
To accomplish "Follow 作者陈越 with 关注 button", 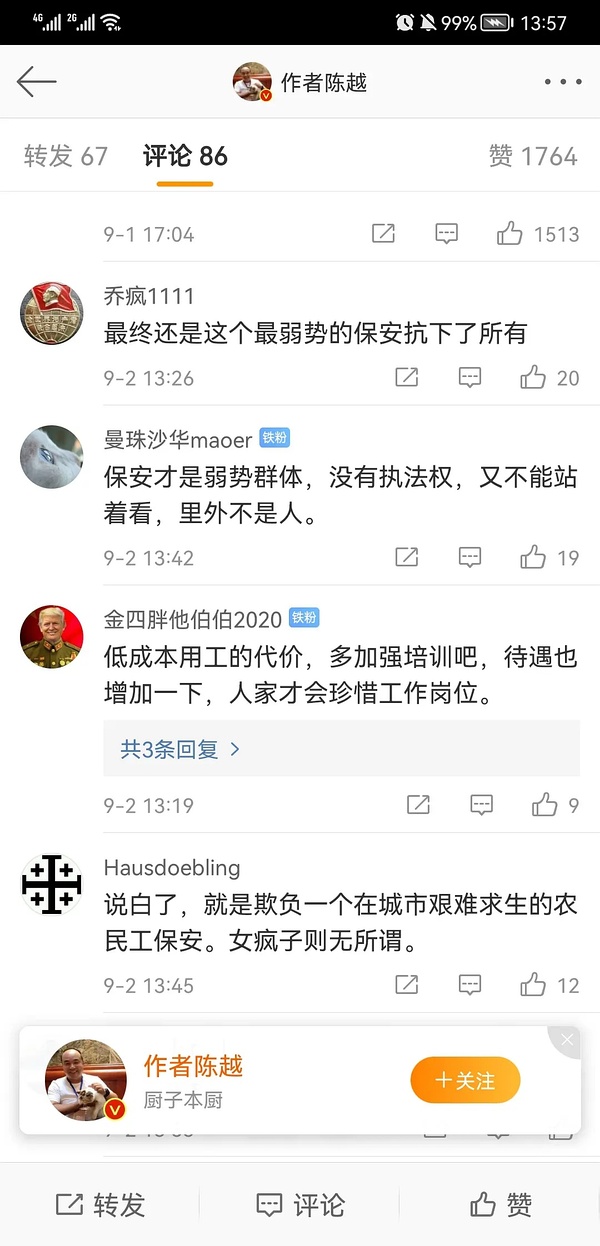I will [465, 1081].
